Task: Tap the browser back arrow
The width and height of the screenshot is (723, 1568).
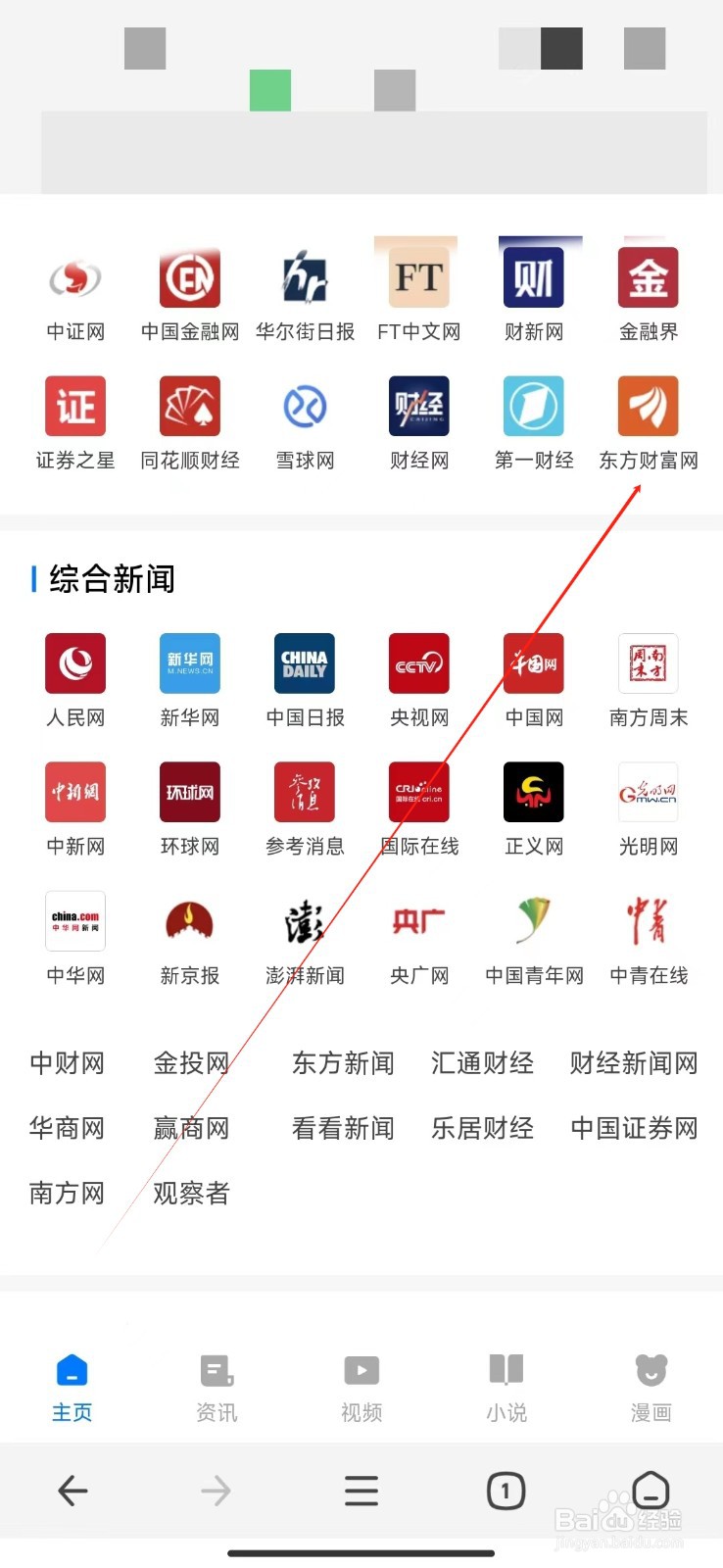Action: pyautogui.click(x=72, y=1491)
